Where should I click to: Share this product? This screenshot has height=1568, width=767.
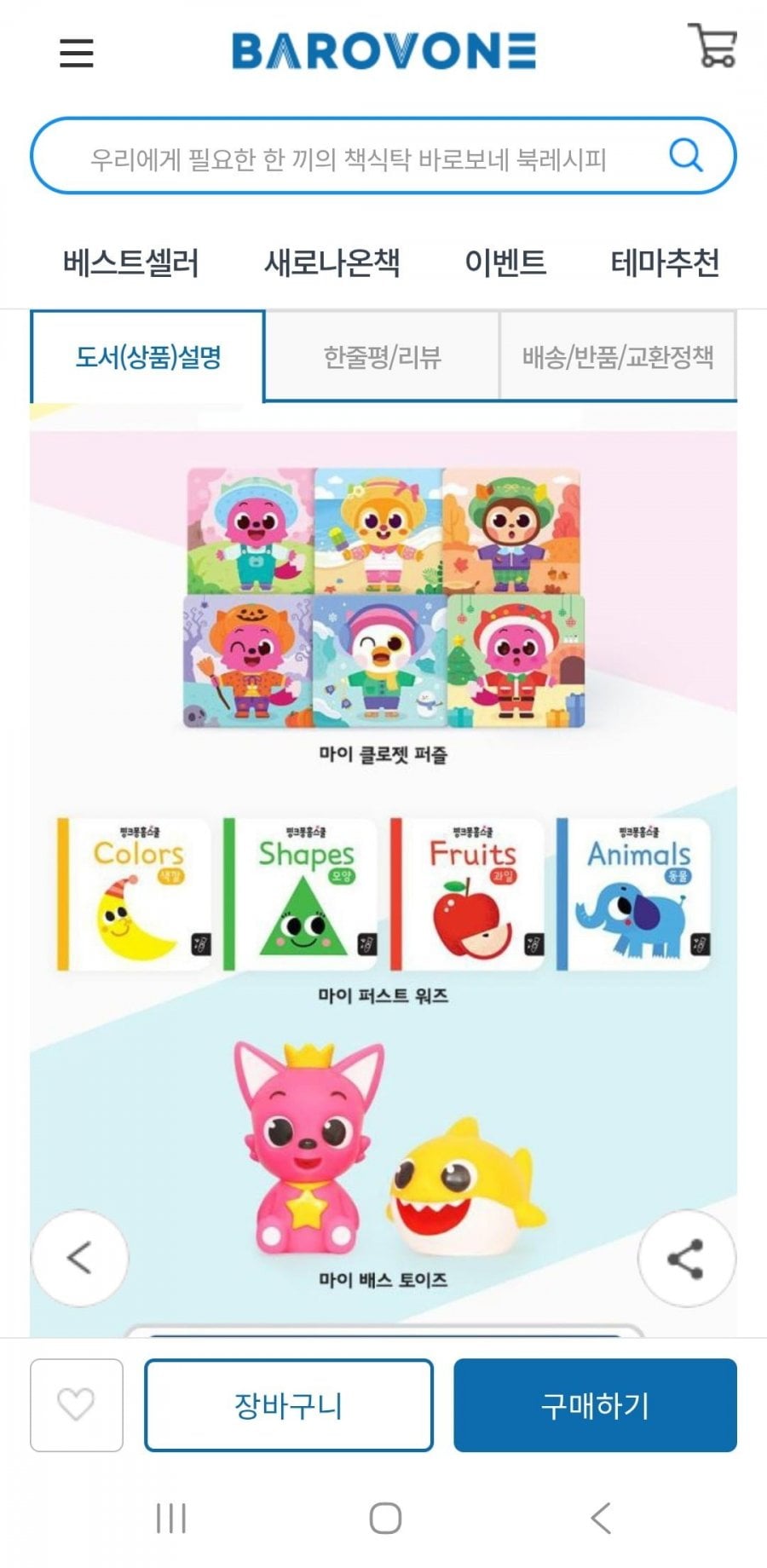[686, 1258]
